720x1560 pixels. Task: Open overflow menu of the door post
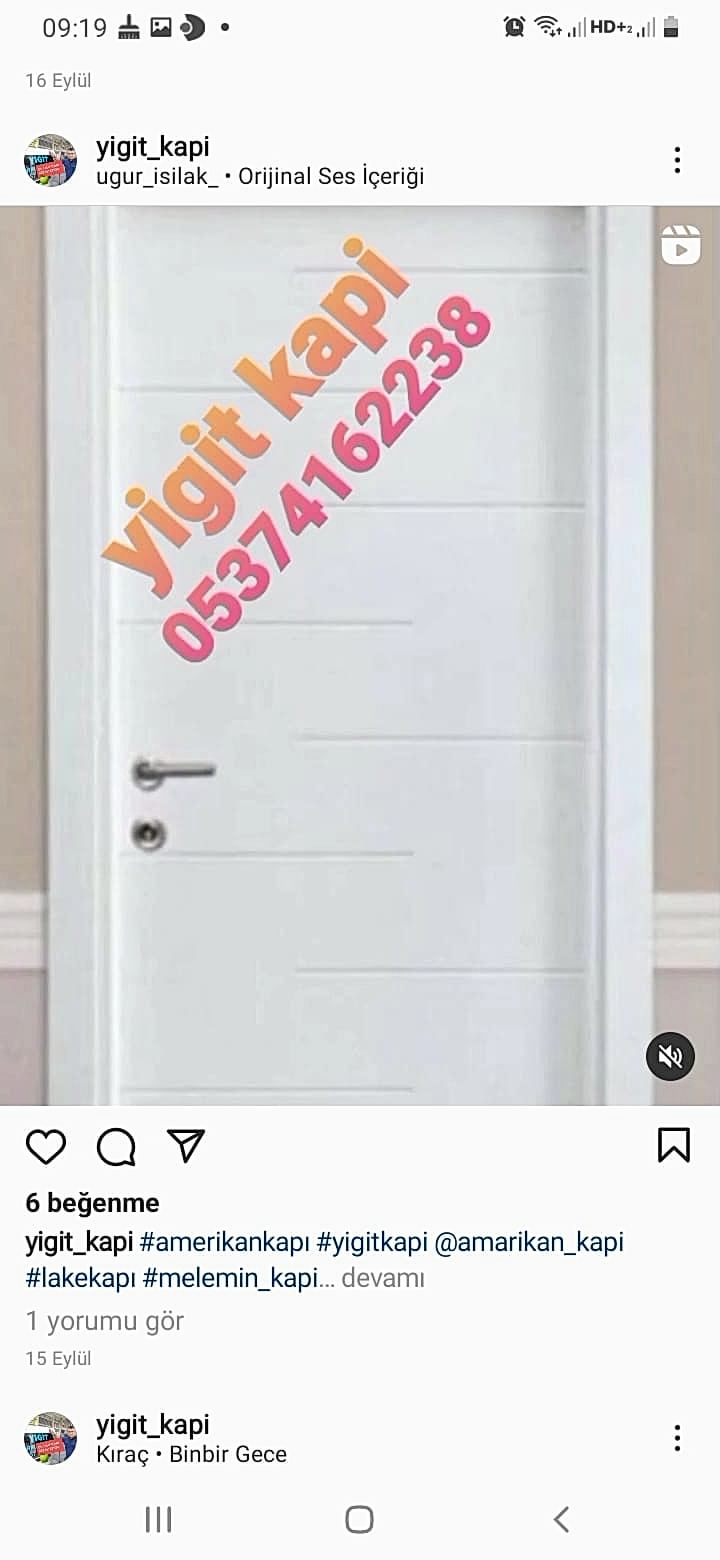(x=677, y=160)
